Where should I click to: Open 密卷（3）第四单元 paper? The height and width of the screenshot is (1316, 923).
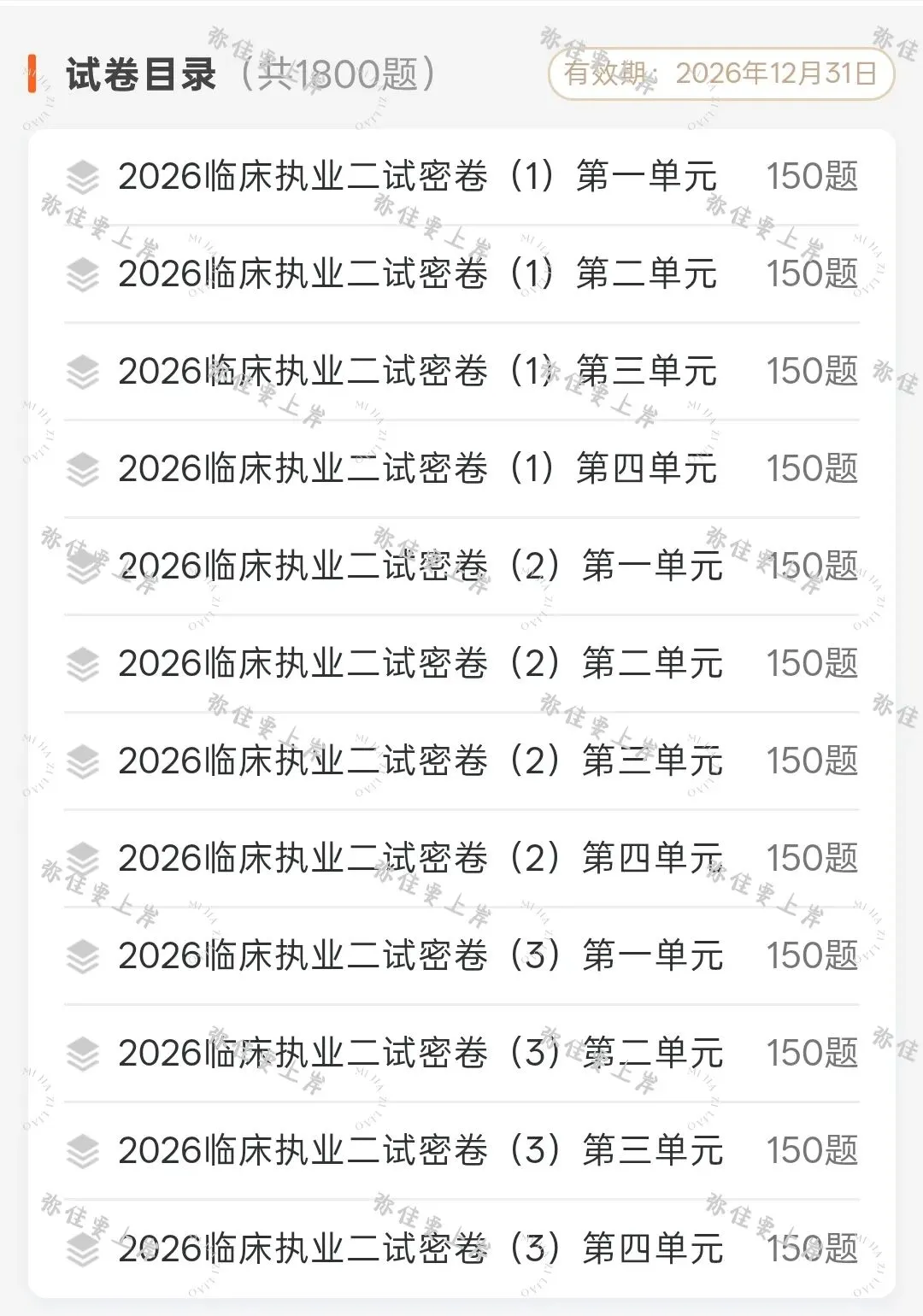(x=461, y=1248)
